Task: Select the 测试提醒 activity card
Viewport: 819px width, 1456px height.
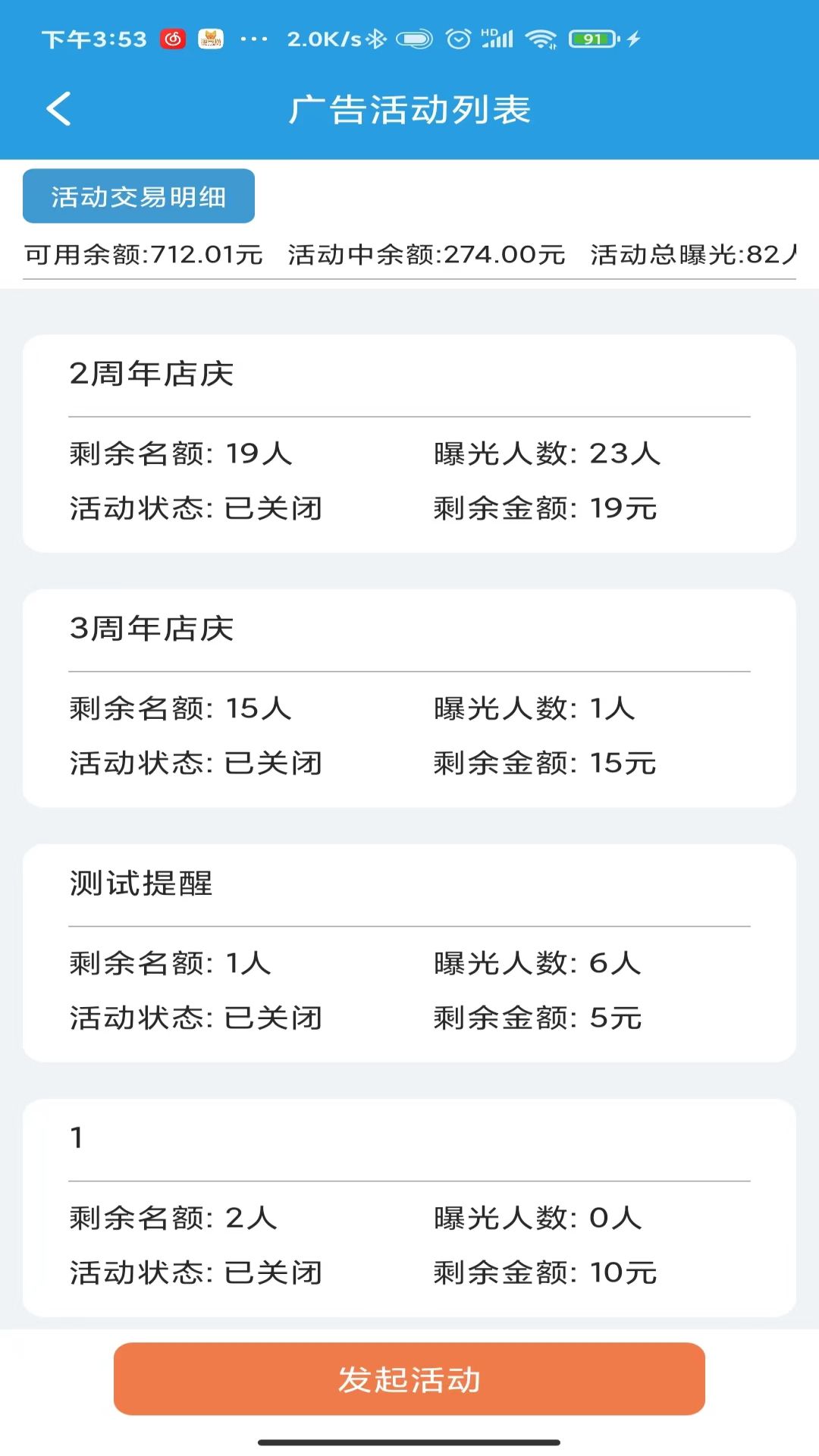Action: click(409, 950)
